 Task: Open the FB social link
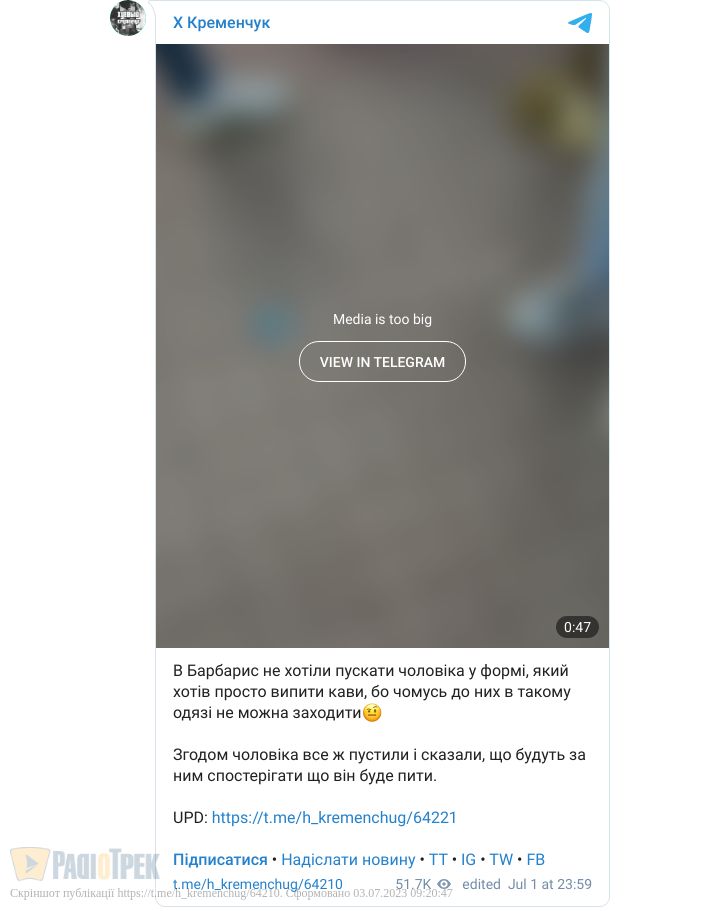point(535,859)
